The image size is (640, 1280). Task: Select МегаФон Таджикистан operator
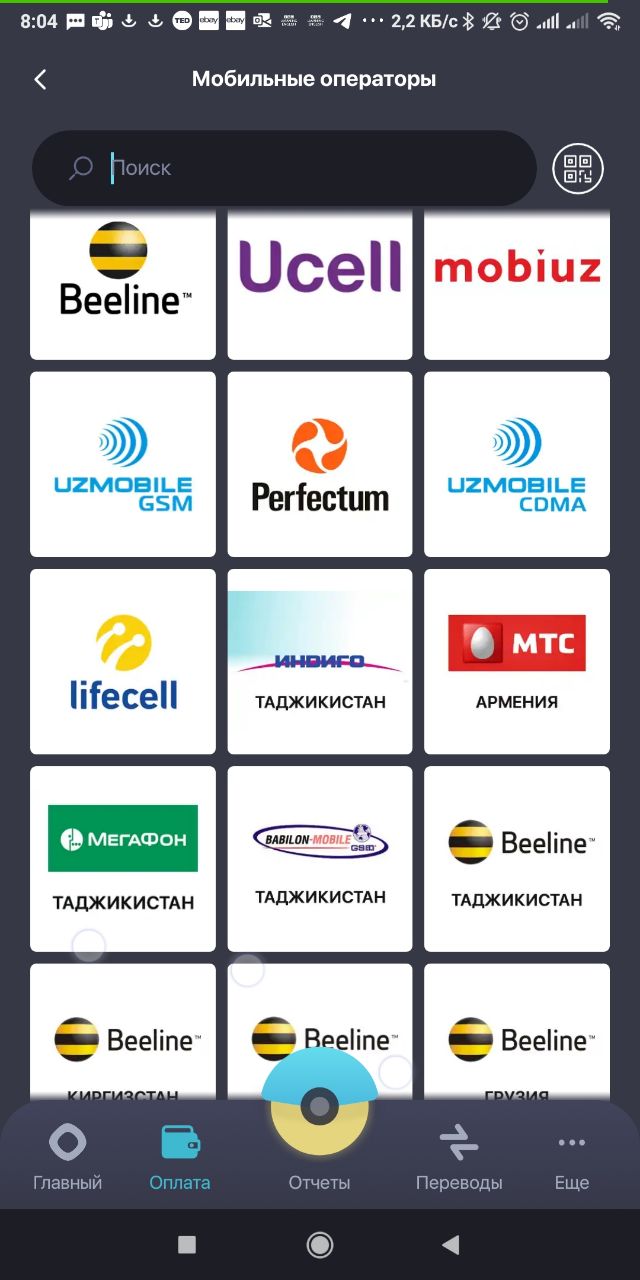coord(123,858)
